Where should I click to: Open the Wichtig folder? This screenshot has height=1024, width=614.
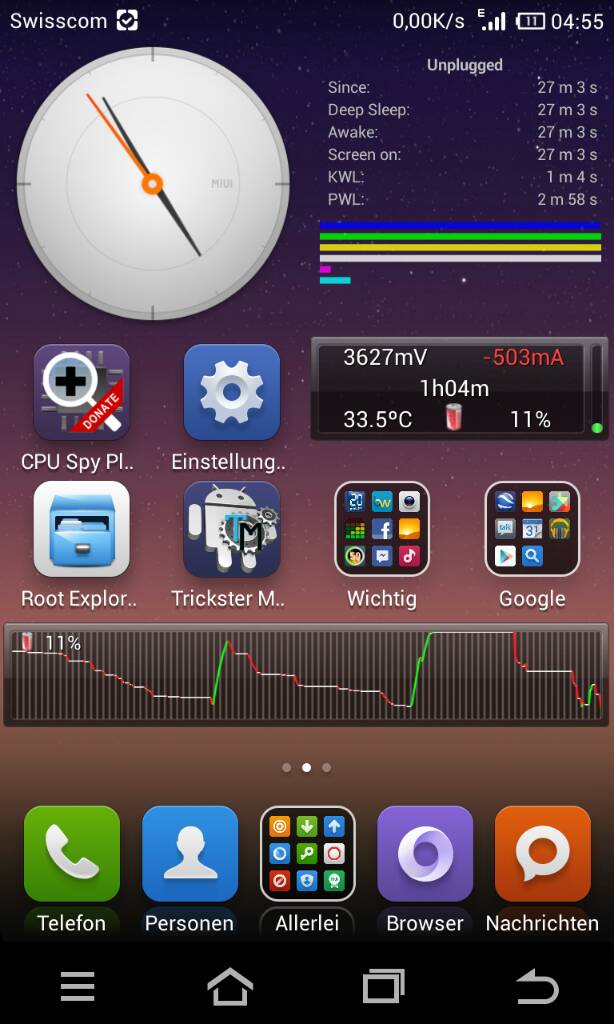coord(381,530)
